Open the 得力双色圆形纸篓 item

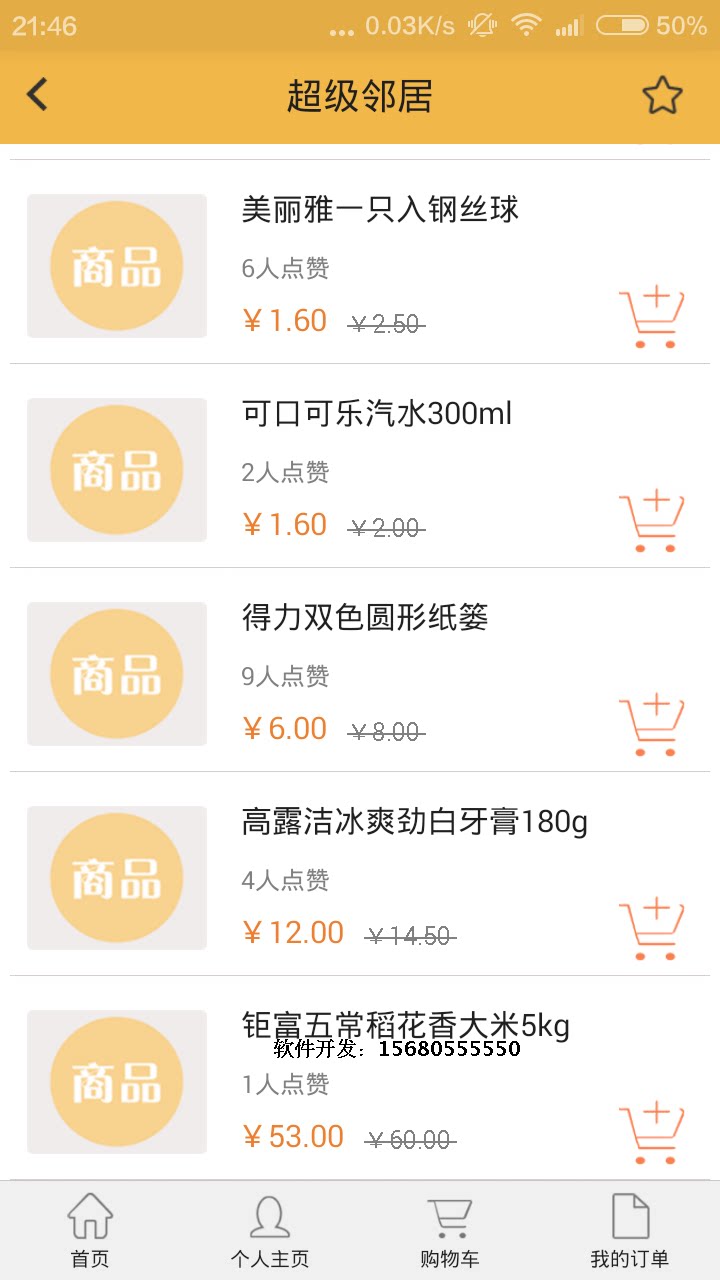365,618
